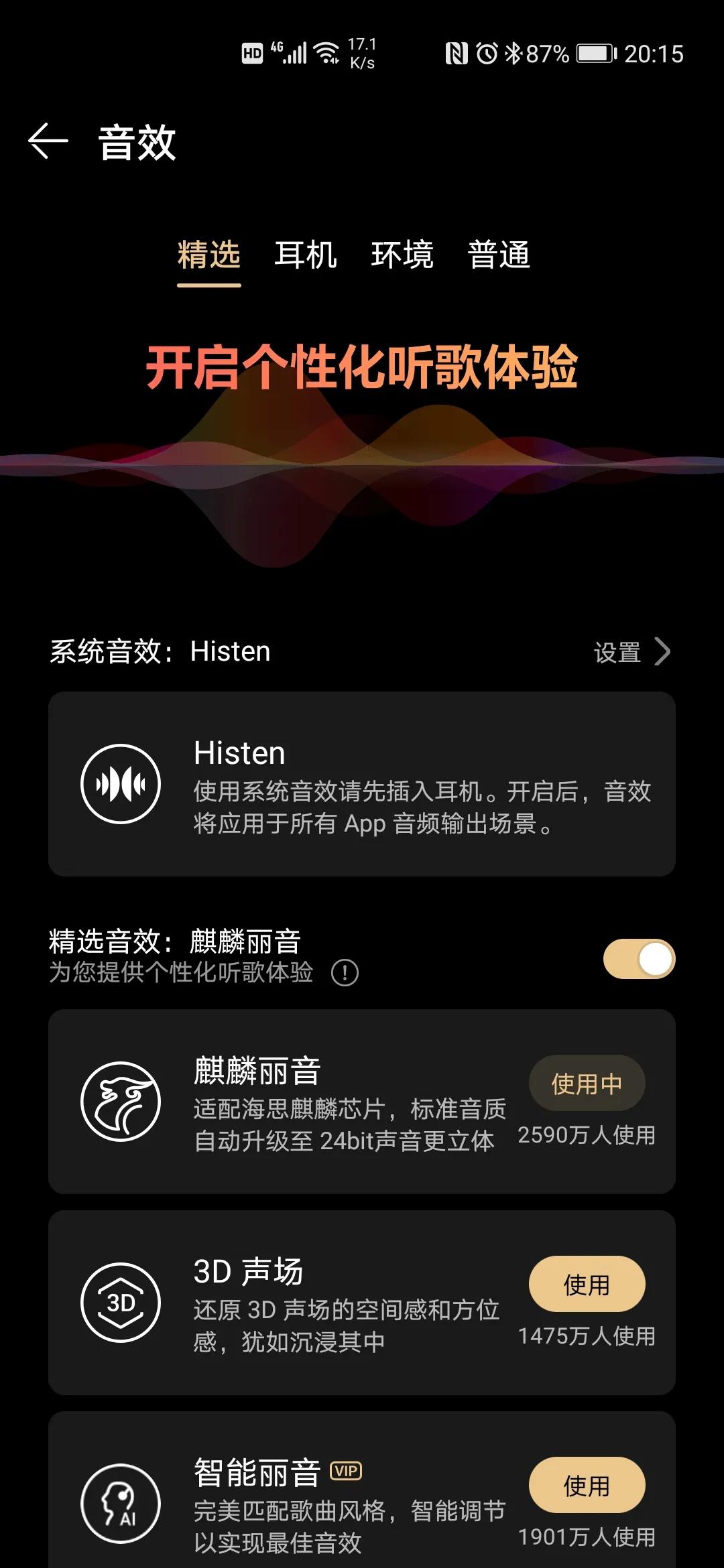Open the info icon beside 为您提供个性化听歌体验
Screen dimensions: 724x1568
(346, 974)
